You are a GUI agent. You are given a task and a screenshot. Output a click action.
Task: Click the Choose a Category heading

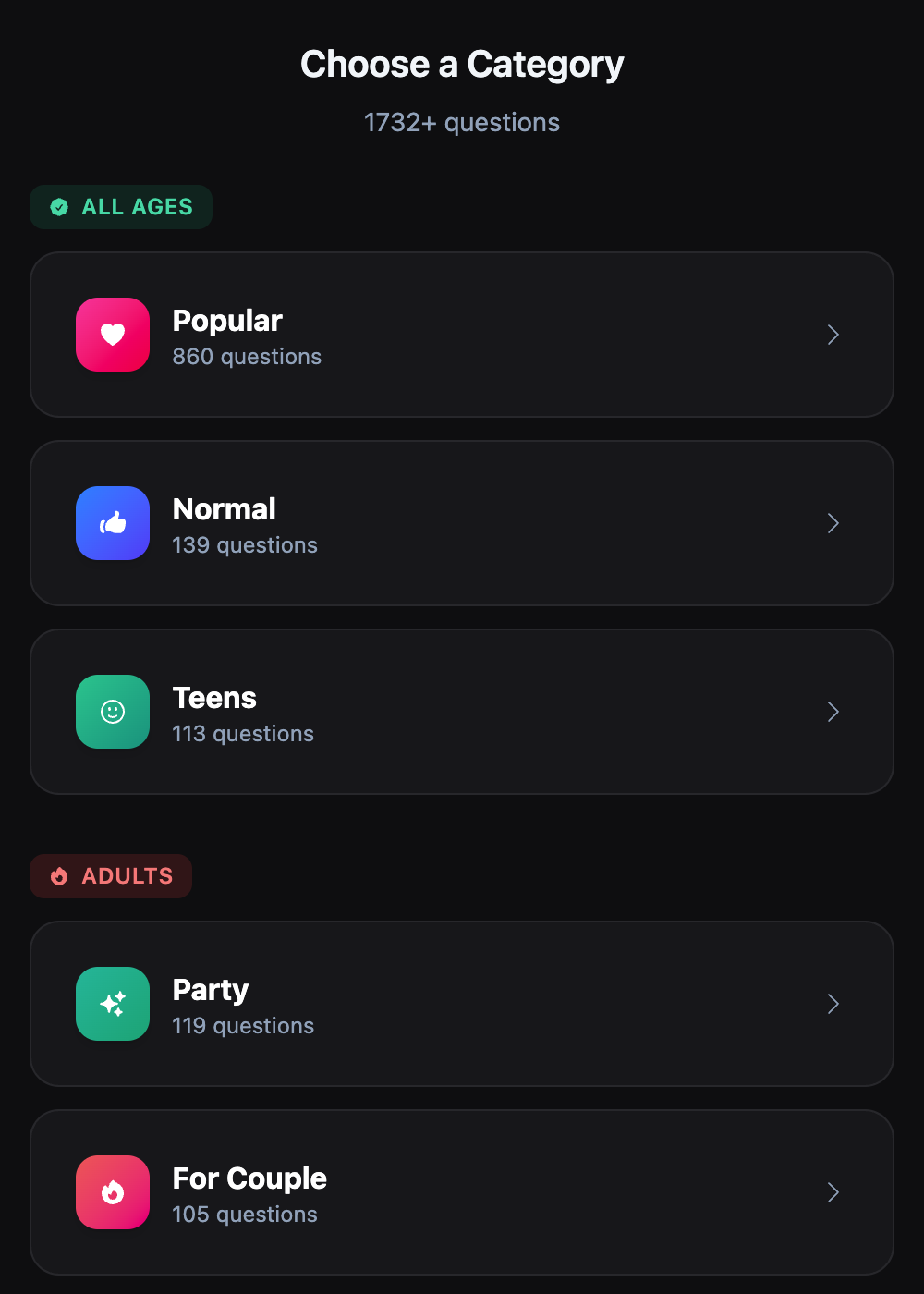click(461, 64)
